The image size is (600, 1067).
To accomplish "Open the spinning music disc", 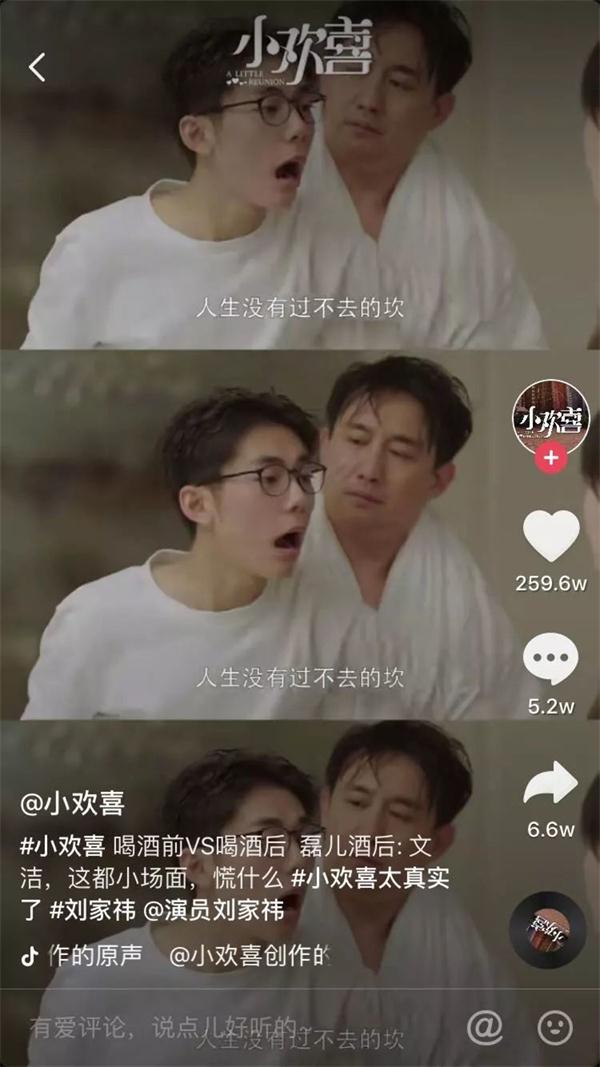I will (546, 929).
